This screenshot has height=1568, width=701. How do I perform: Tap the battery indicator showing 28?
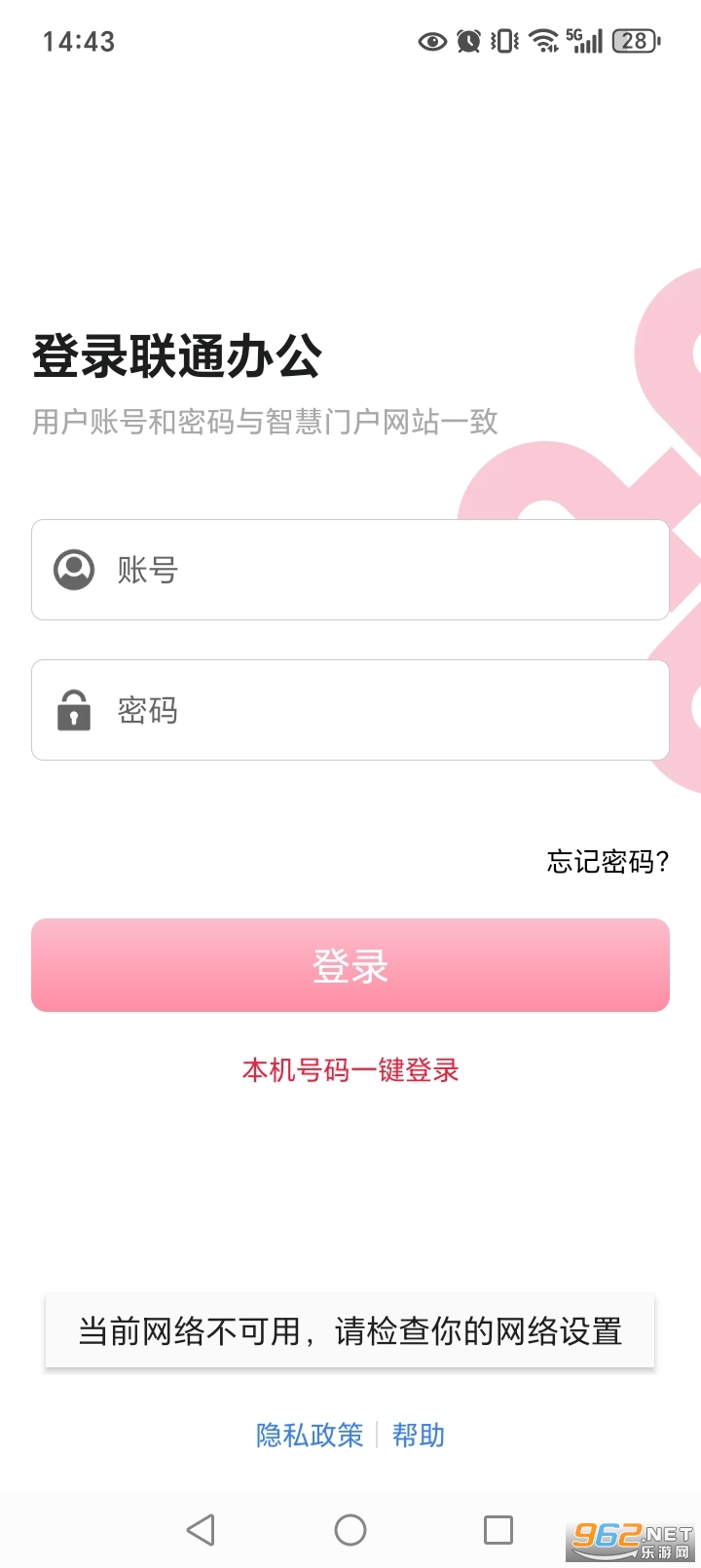coord(633,41)
